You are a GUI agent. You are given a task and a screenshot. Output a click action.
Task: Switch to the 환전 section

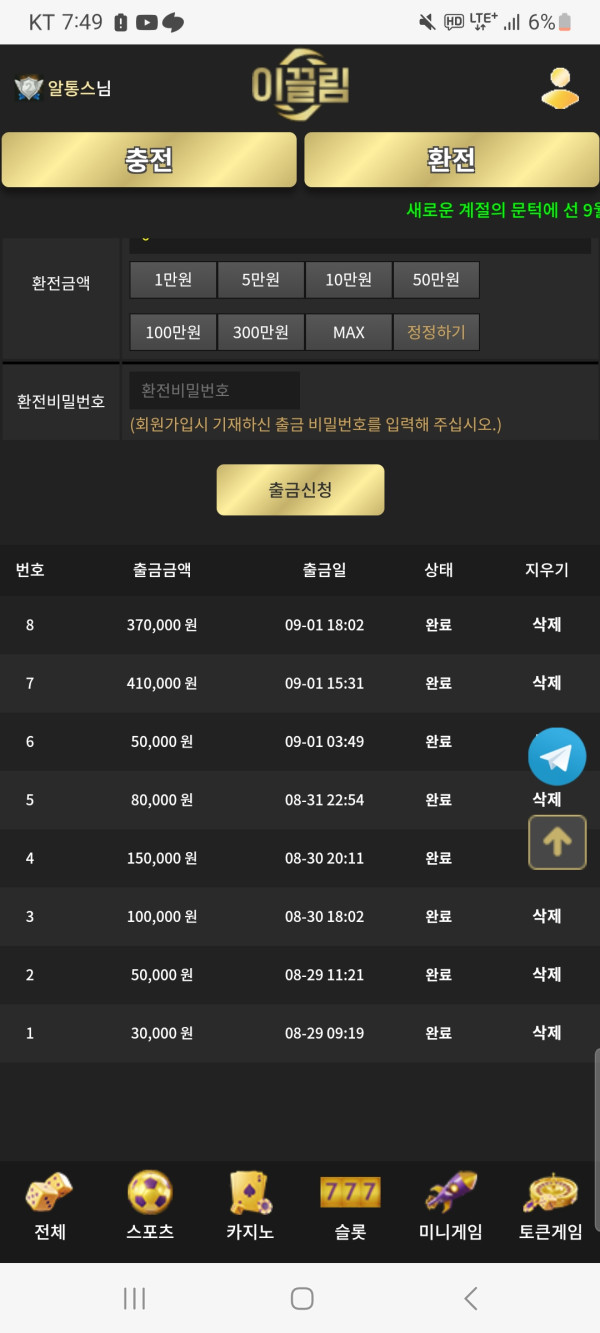451,160
